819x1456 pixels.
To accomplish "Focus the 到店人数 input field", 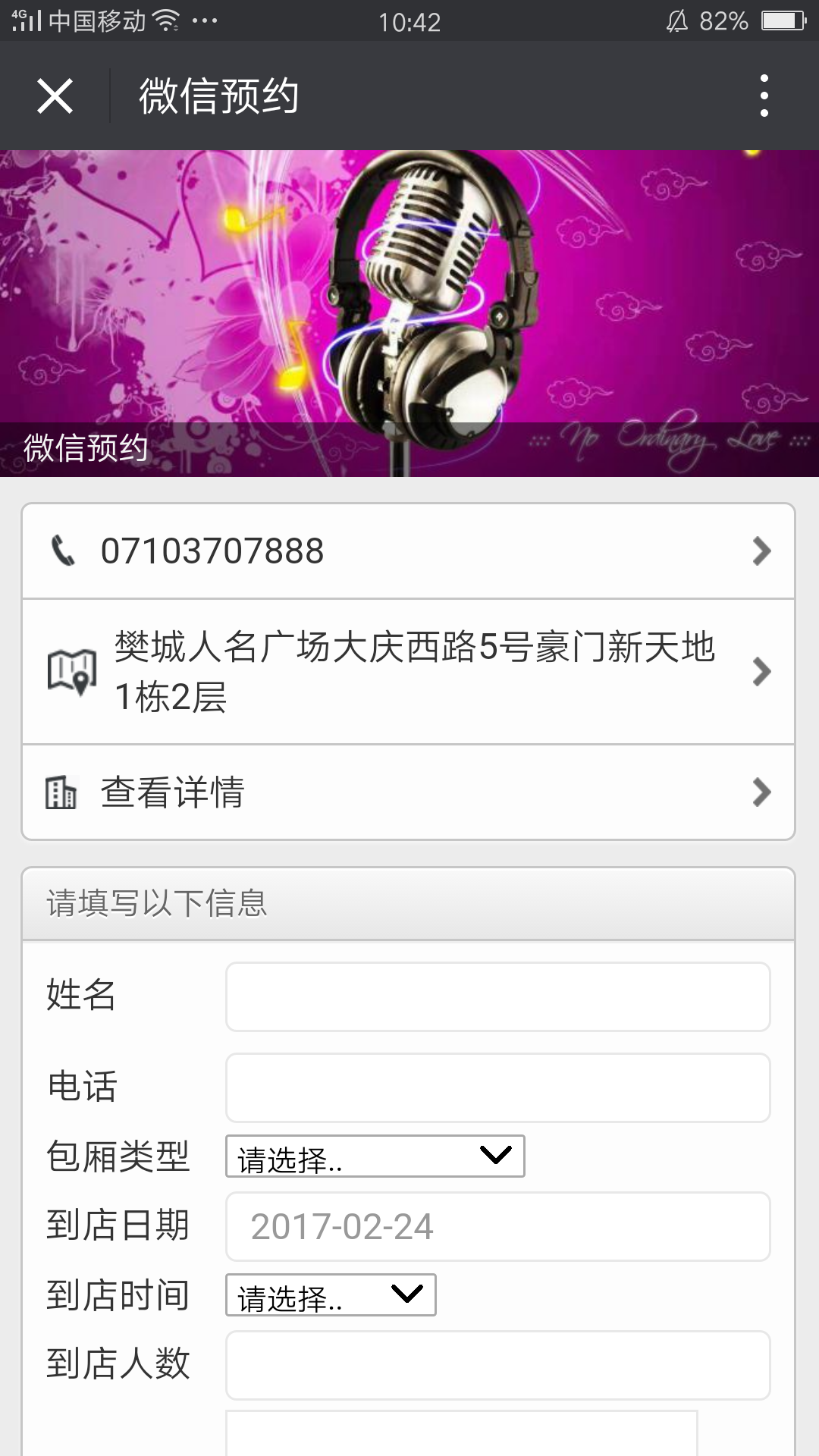I will [x=497, y=1365].
